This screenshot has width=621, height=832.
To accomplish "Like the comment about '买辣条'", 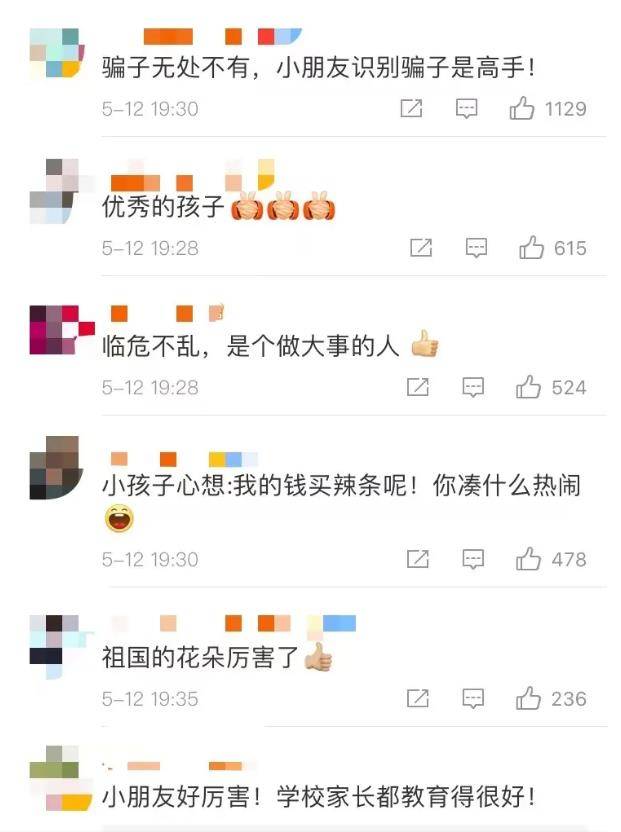I will pyautogui.click(x=528, y=559).
